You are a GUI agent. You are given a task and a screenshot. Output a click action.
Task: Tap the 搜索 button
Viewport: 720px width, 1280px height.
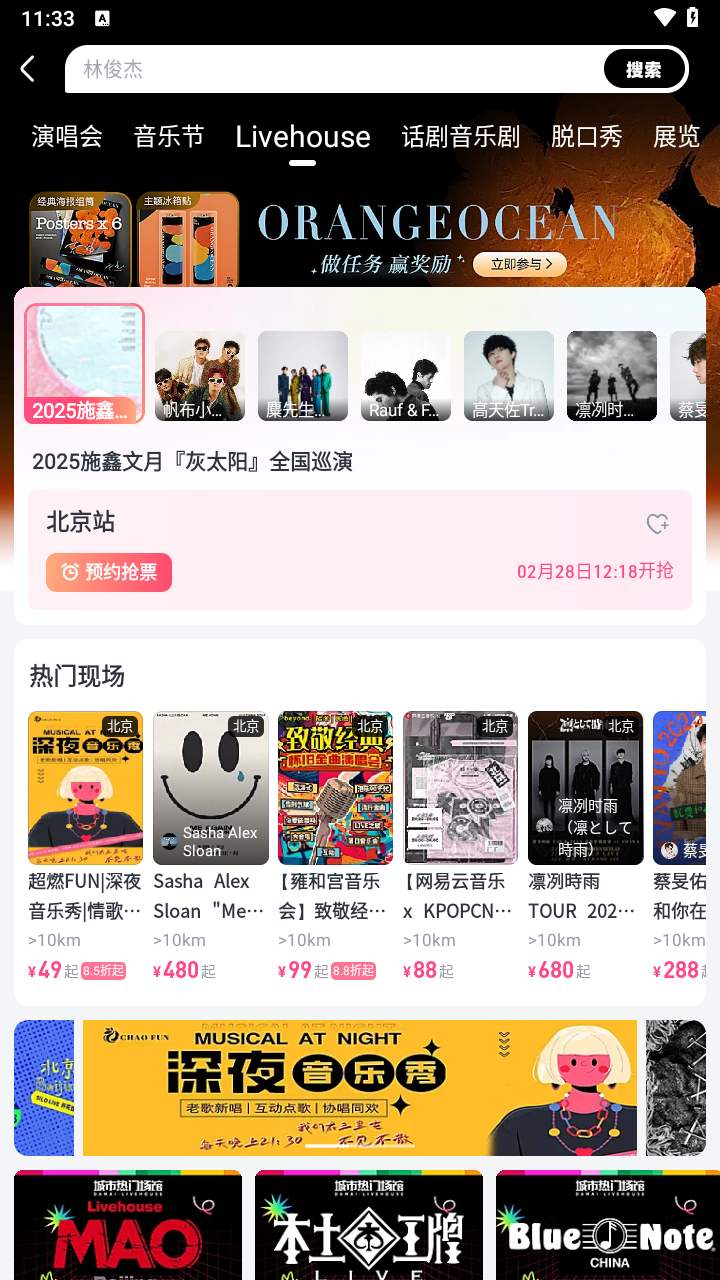click(643, 69)
